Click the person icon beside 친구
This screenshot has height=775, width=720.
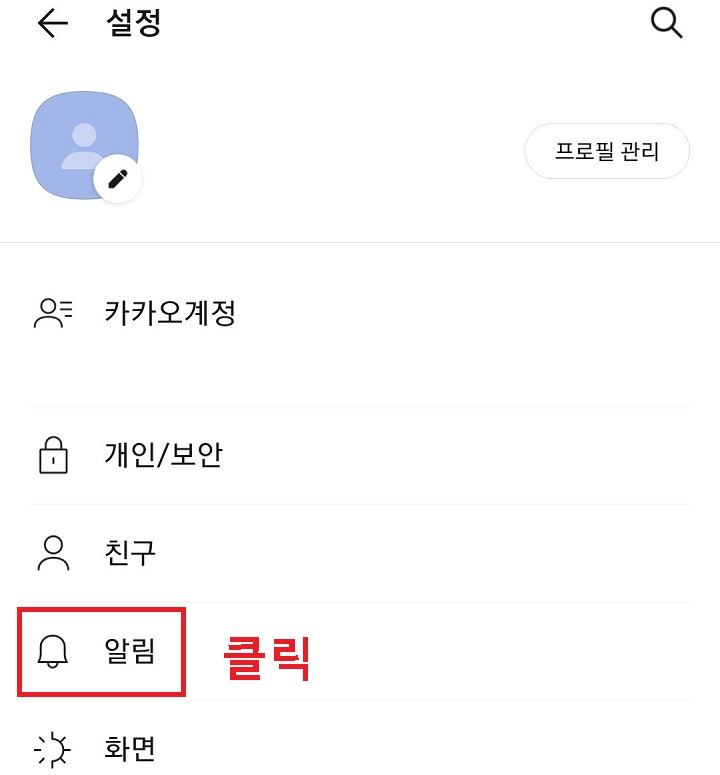[52, 553]
